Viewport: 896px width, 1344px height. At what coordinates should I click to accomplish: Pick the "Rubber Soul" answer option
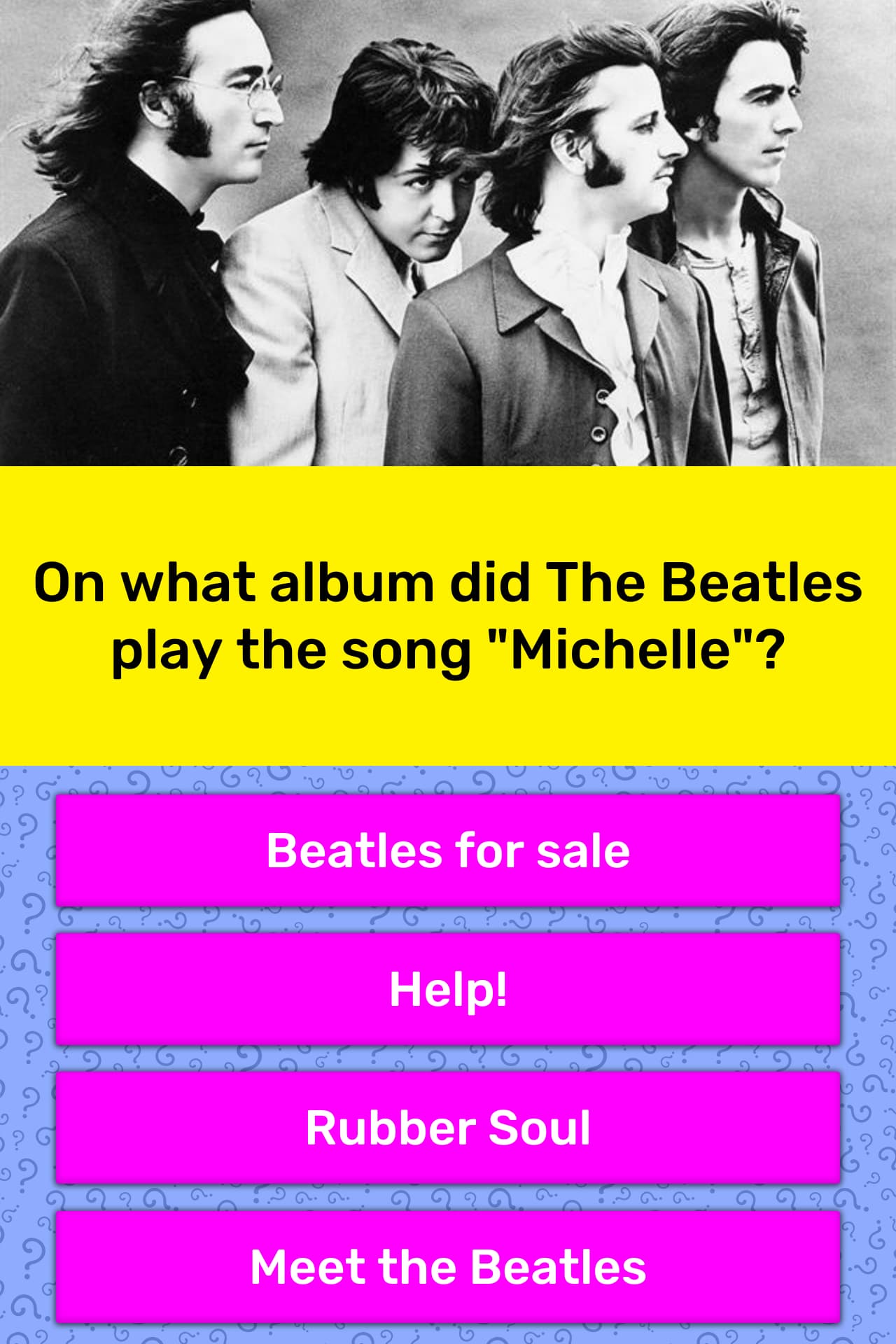coord(448,1128)
